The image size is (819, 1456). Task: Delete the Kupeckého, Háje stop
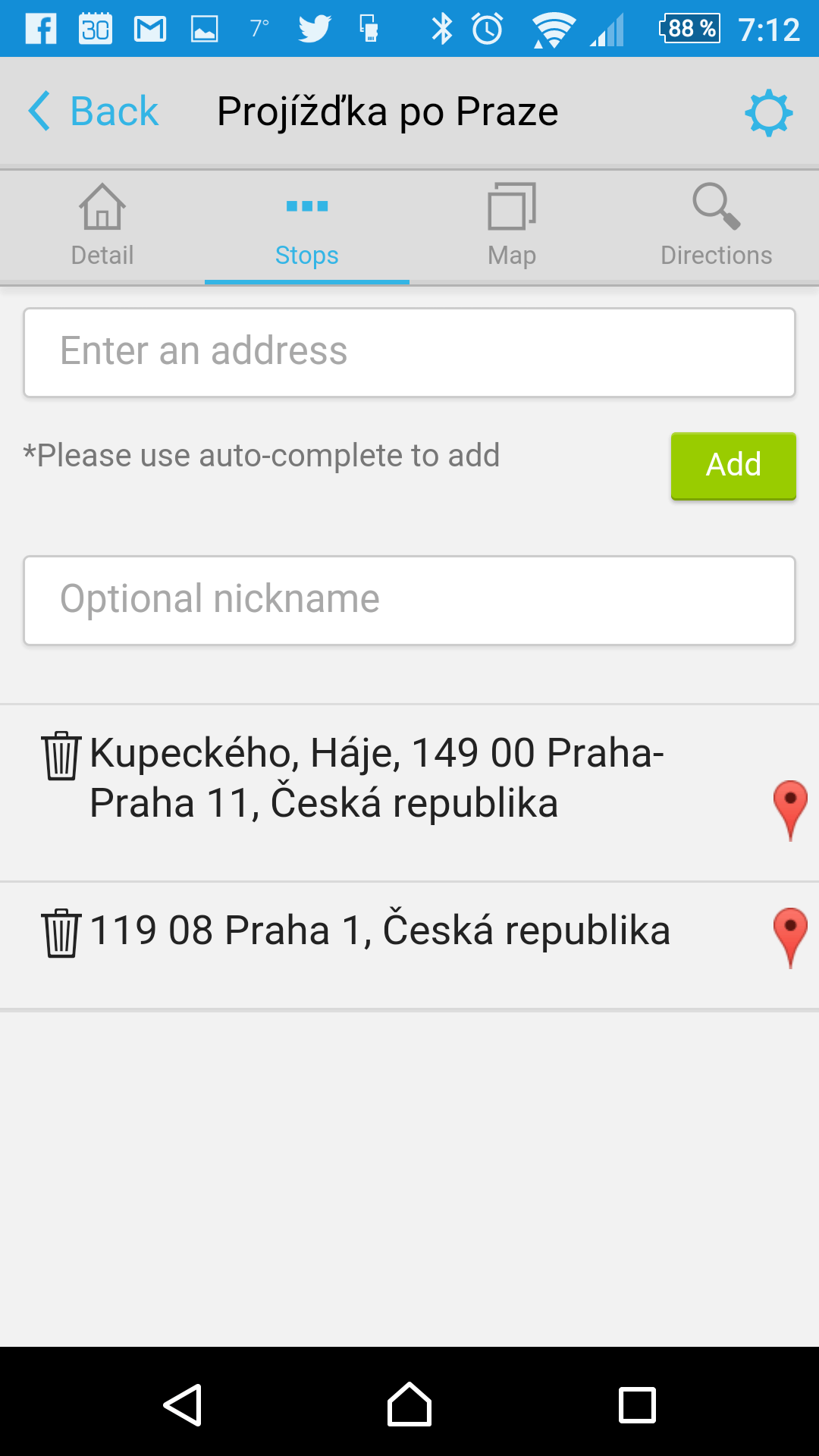61,755
